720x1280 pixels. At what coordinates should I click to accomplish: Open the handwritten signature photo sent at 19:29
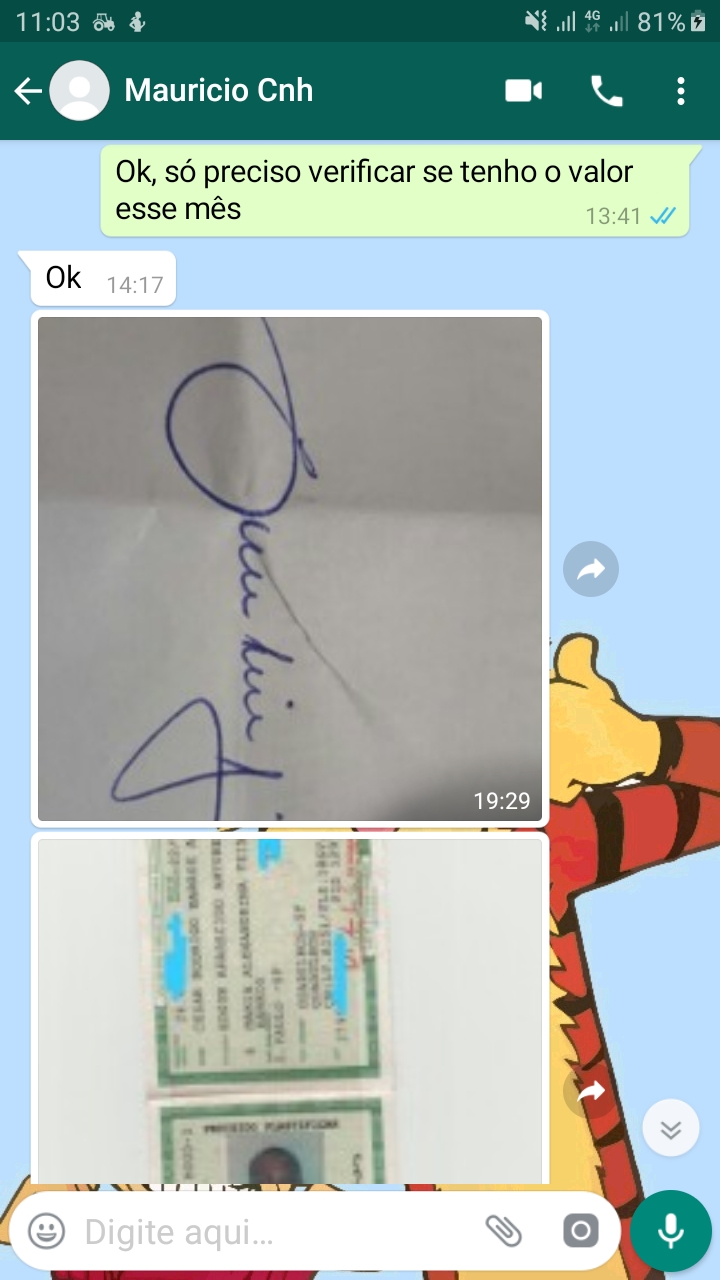point(290,569)
